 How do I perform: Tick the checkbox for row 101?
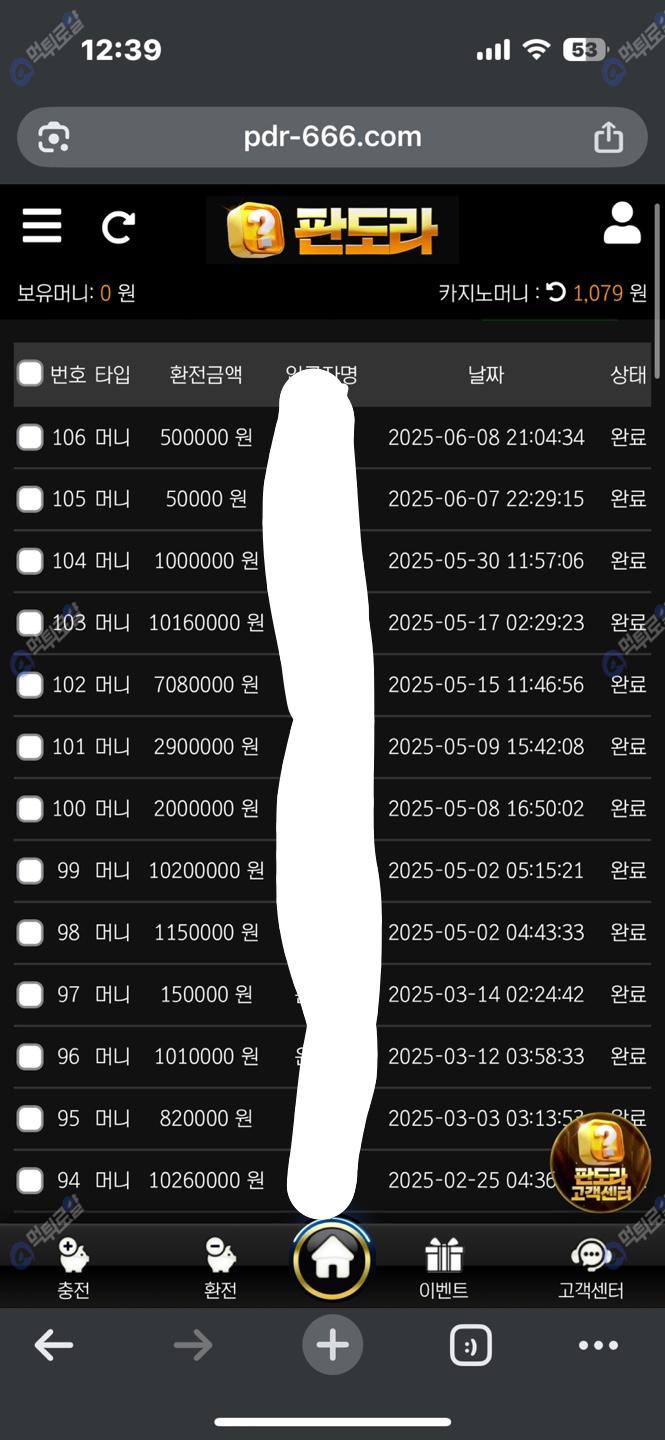(x=30, y=747)
